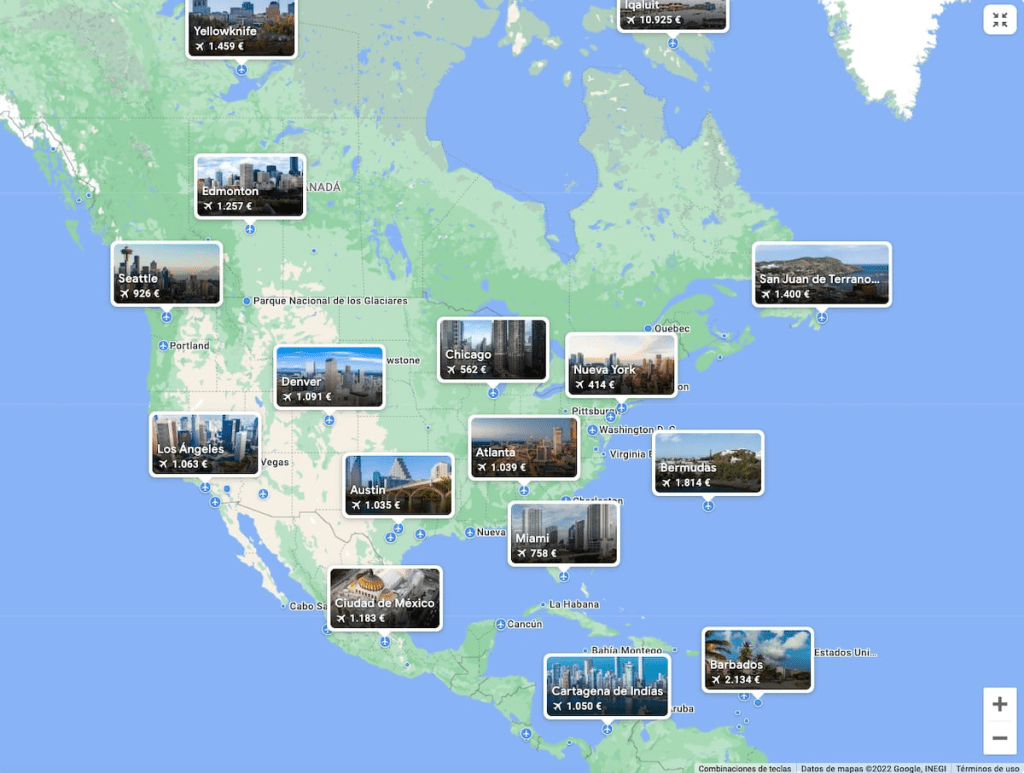The width and height of the screenshot is (1024, 773).
Task: Zoom in on the map
Action: (1000, 704)
